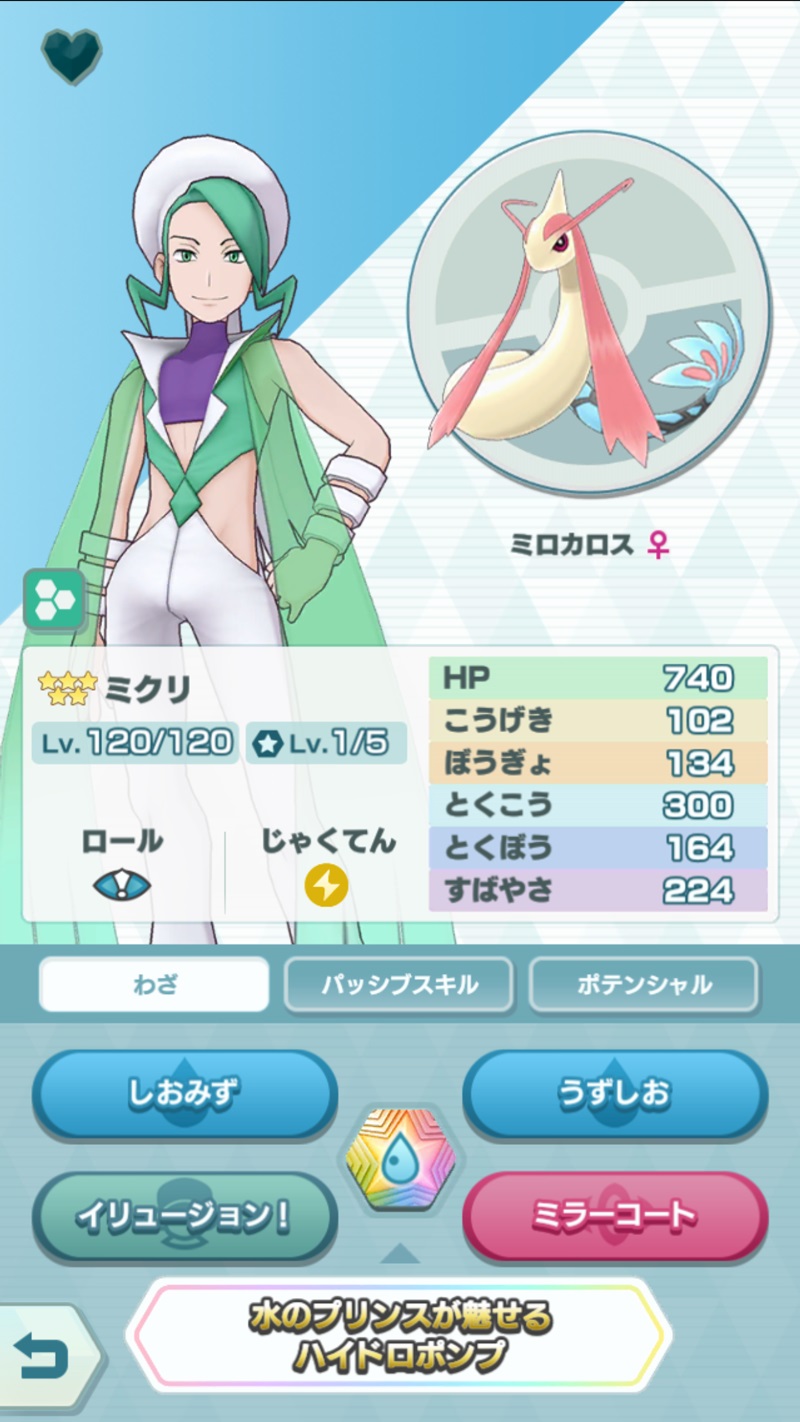Switch to the ポテンシャル tab

coord(643,984)
